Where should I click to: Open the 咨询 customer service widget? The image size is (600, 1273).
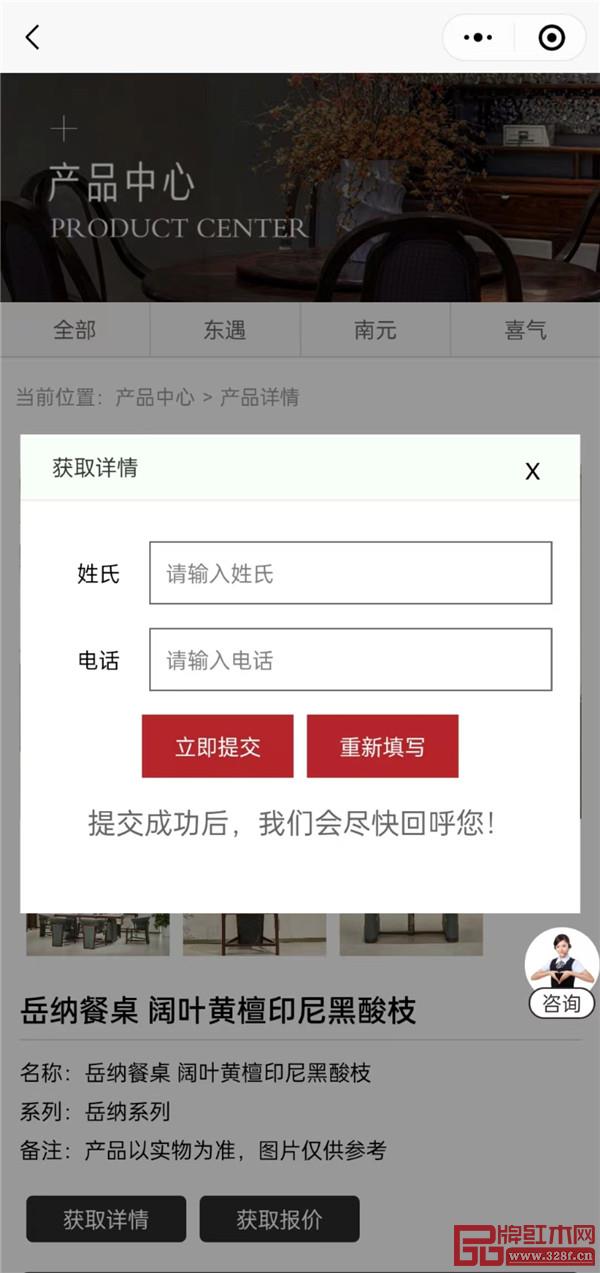561,973
